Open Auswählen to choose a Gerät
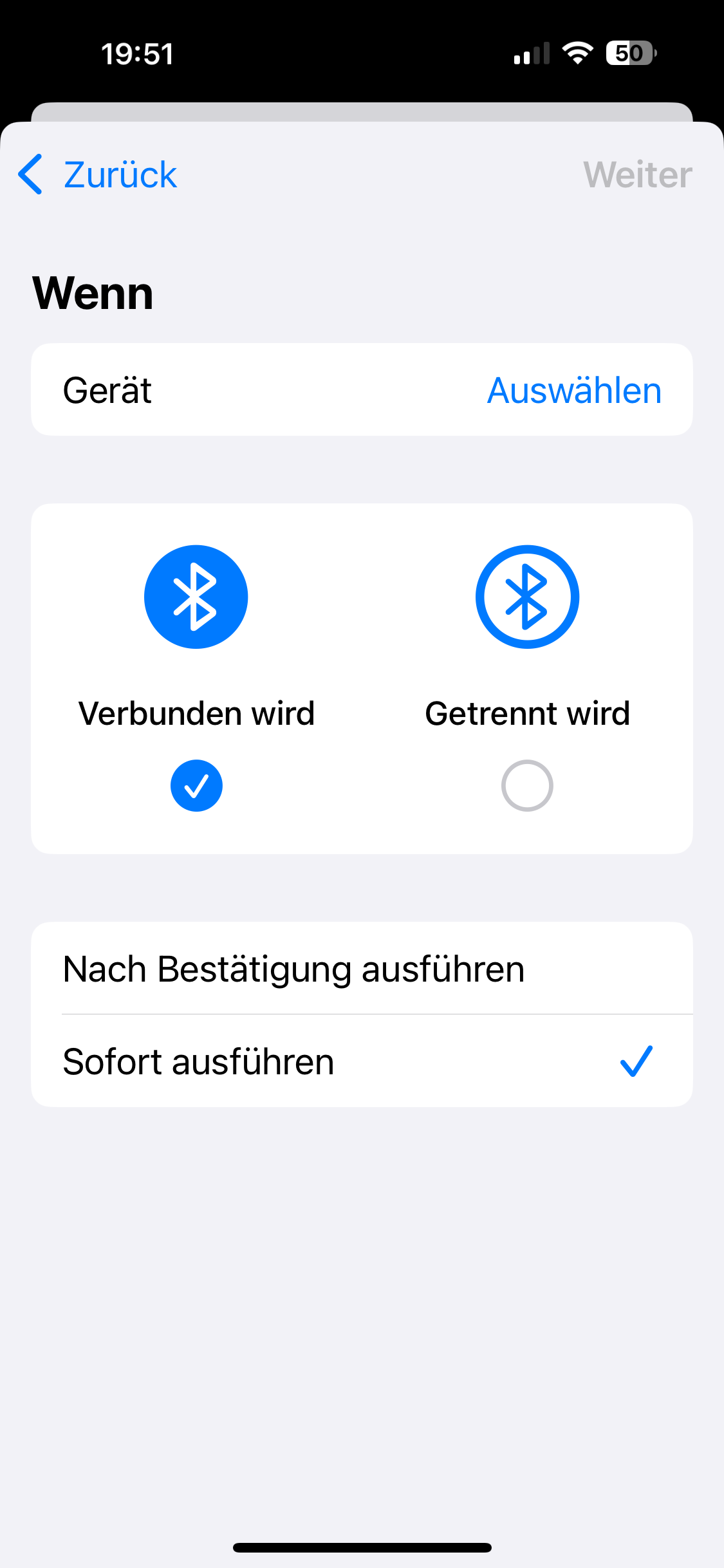The width and height of the screenshot is (724, 1568). click(573, 390)
